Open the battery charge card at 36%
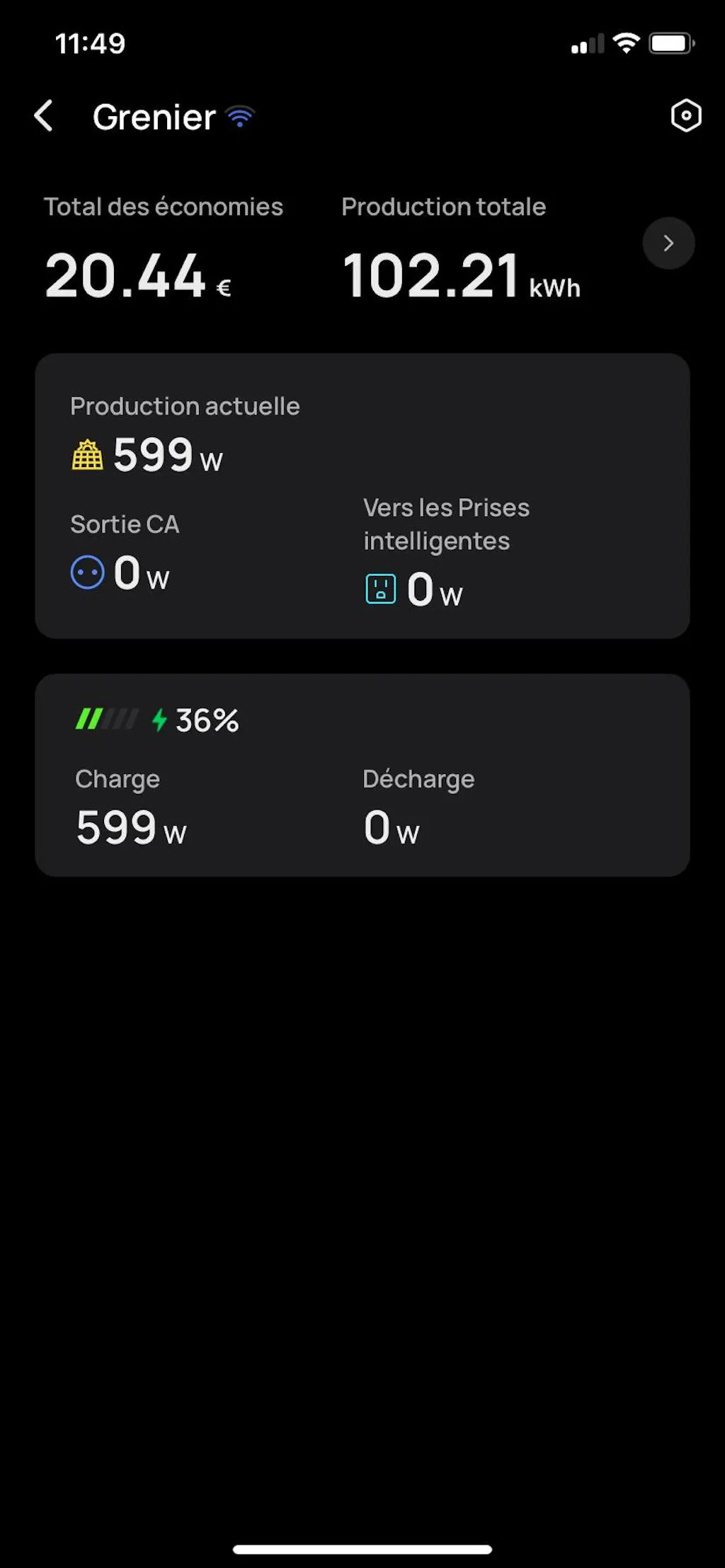This screenshot has width=725, height=1568. tap(362, 775)
